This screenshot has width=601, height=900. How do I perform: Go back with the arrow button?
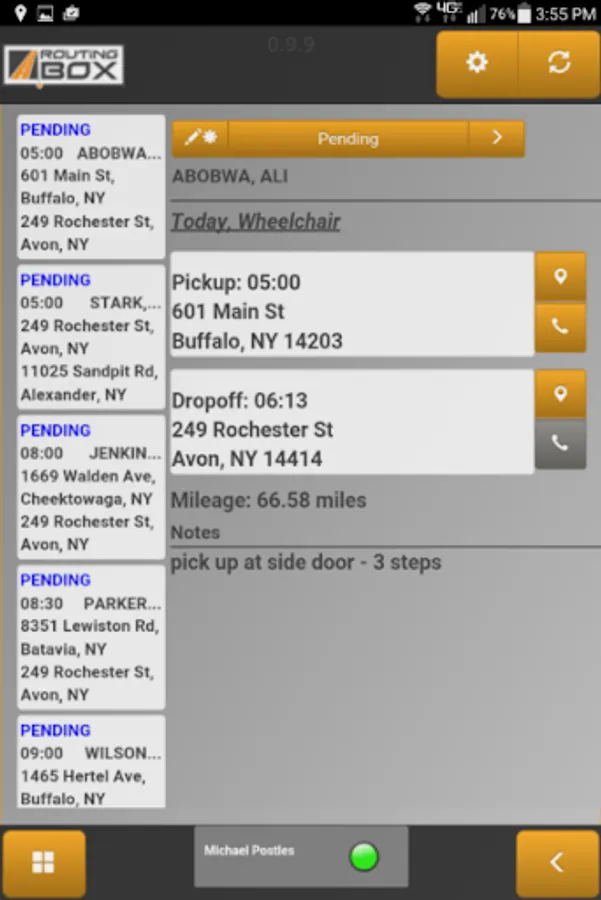click(x=557, y=863)
